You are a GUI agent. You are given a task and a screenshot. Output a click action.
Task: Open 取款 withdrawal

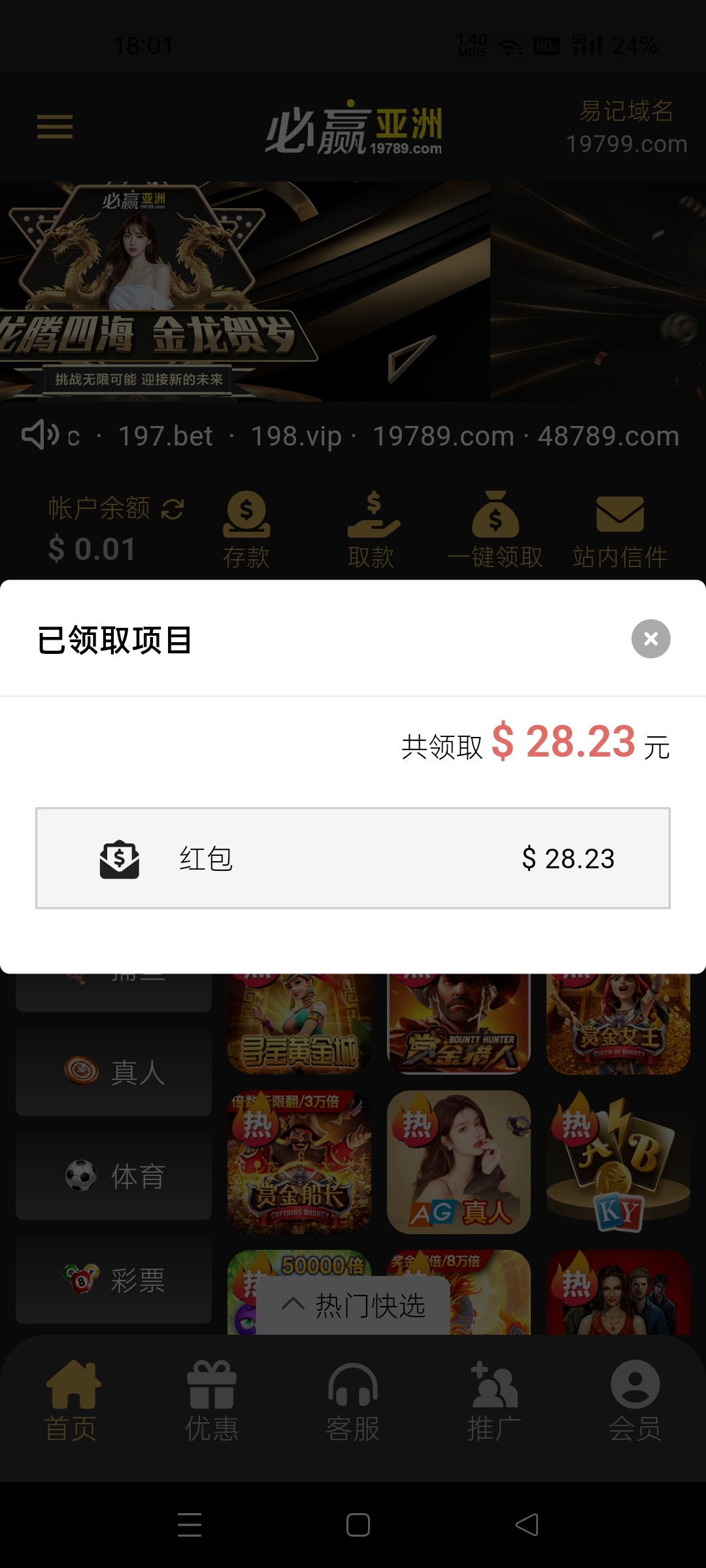(x=371, y=530)
